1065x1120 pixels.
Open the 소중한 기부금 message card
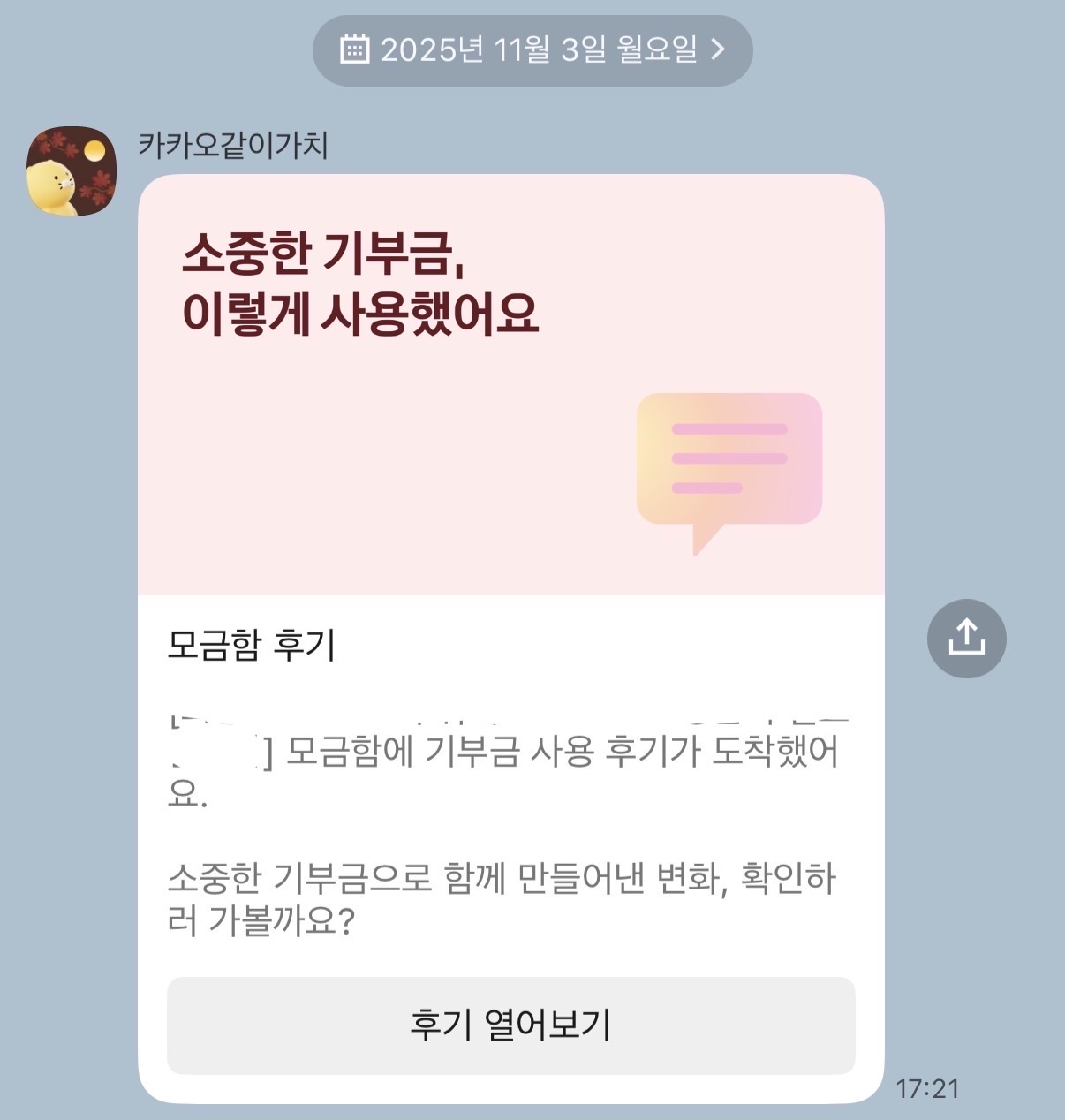510,385
